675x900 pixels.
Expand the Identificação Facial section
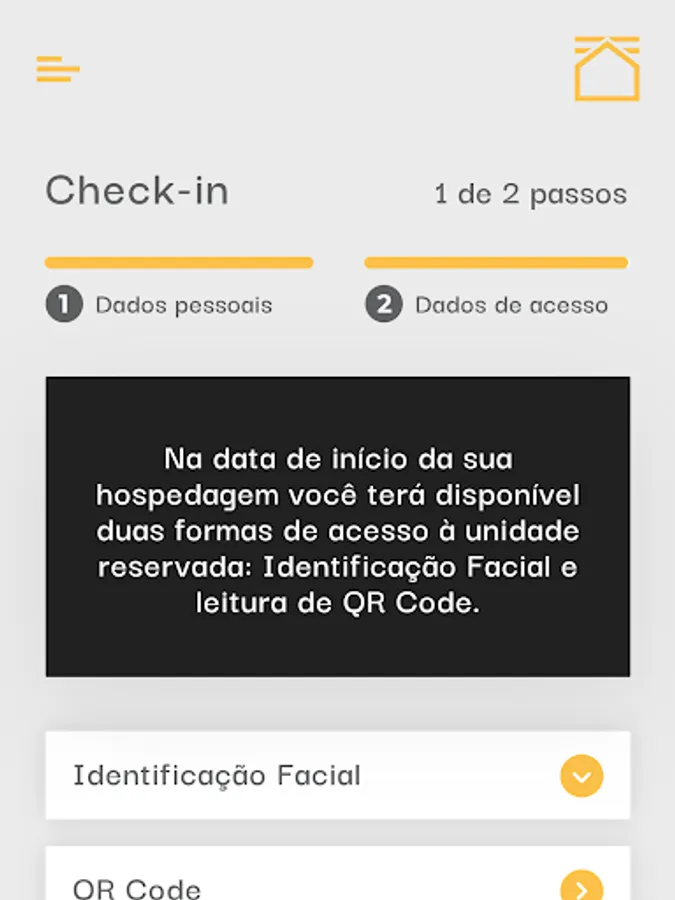coord(581,776)
